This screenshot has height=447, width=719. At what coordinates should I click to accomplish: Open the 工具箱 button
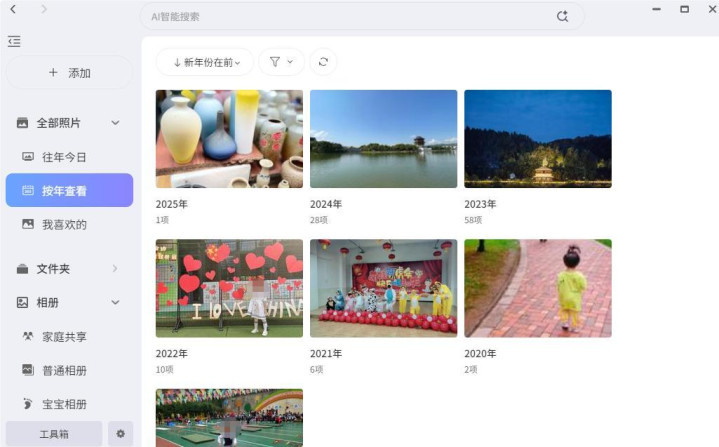[x=54, y=434]
